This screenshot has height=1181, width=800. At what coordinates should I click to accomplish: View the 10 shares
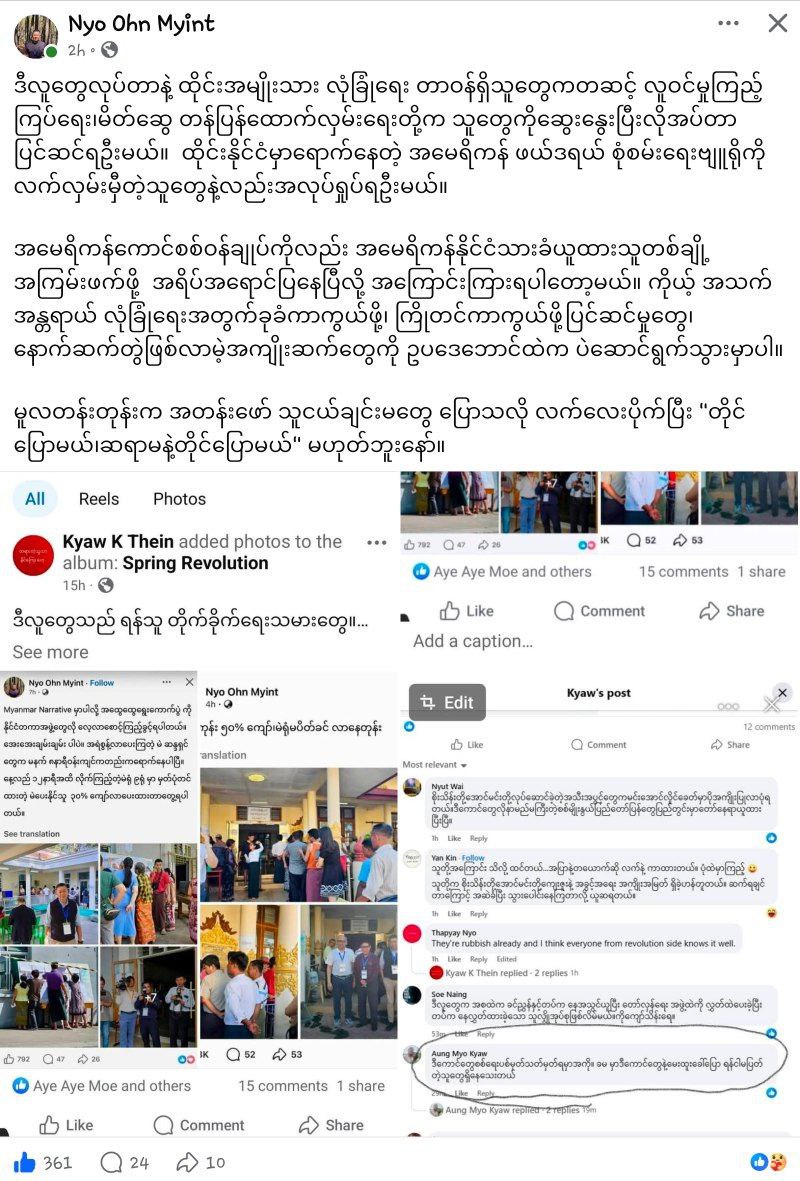[x=200, y=1162]
